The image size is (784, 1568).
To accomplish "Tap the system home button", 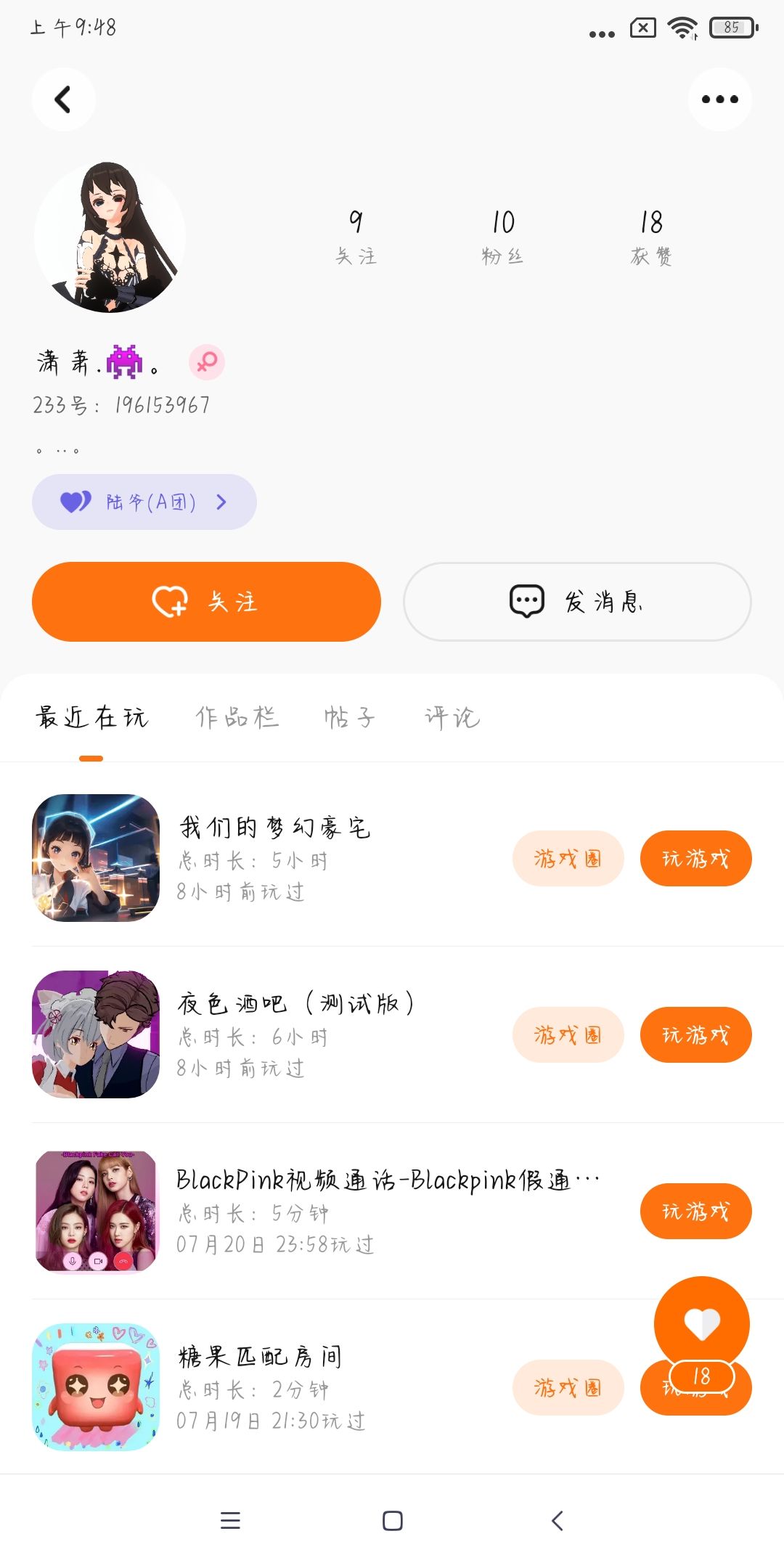I will click(x=392, y=1521).
